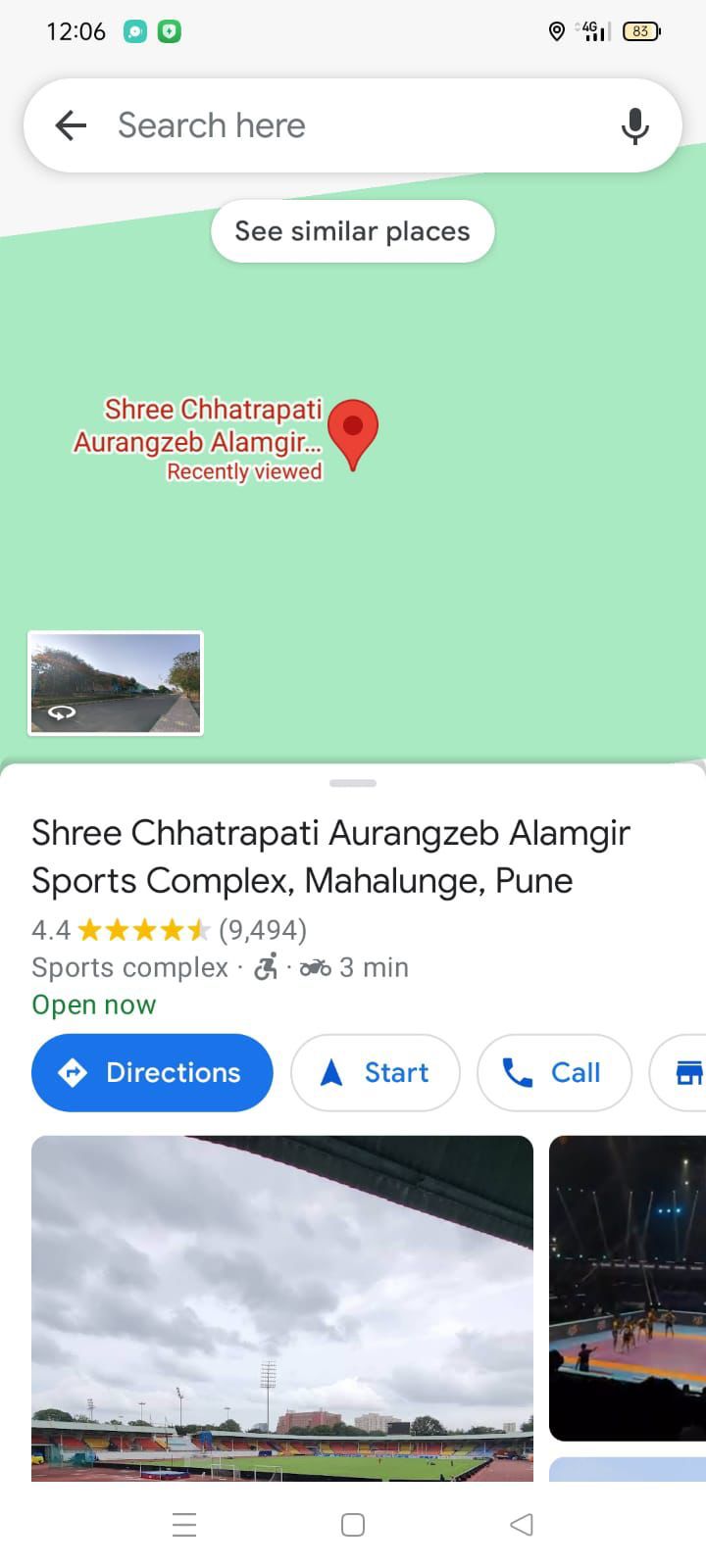Expand the place details sheet handle
Screen dimensions: 706x1568
(x=353, y=783)
